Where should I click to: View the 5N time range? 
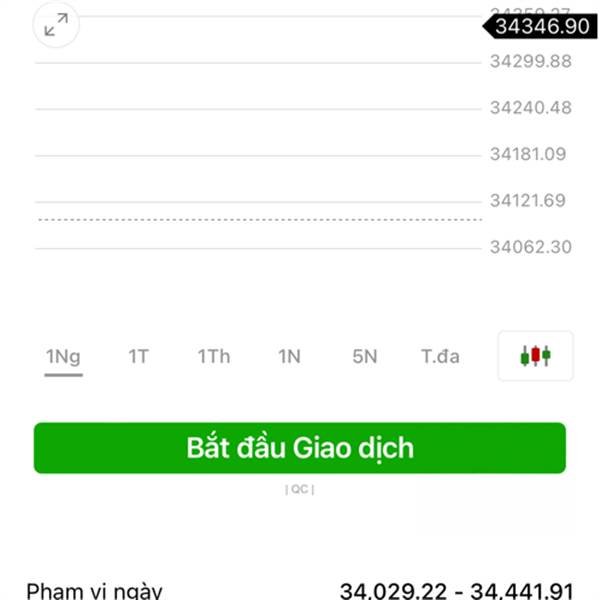click(x=365, y=357)
